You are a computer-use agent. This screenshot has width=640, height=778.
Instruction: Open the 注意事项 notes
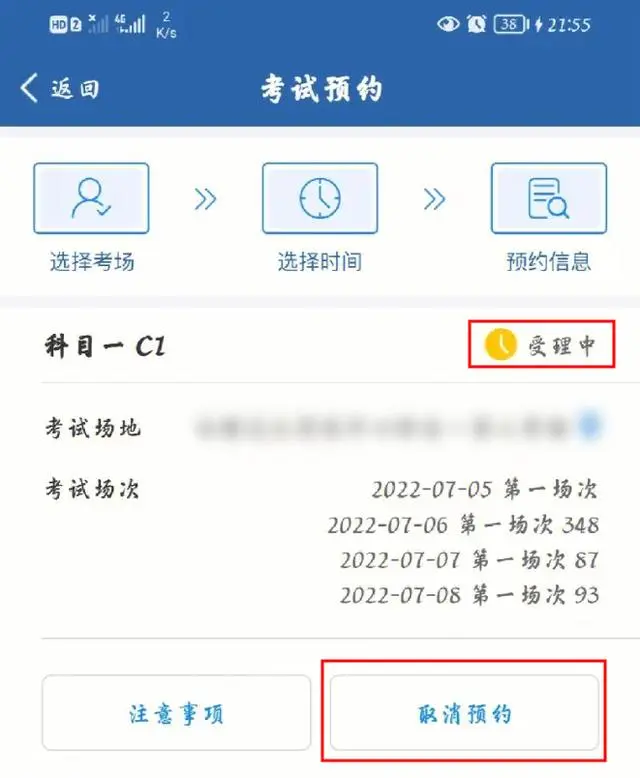(x=176, y=713)
